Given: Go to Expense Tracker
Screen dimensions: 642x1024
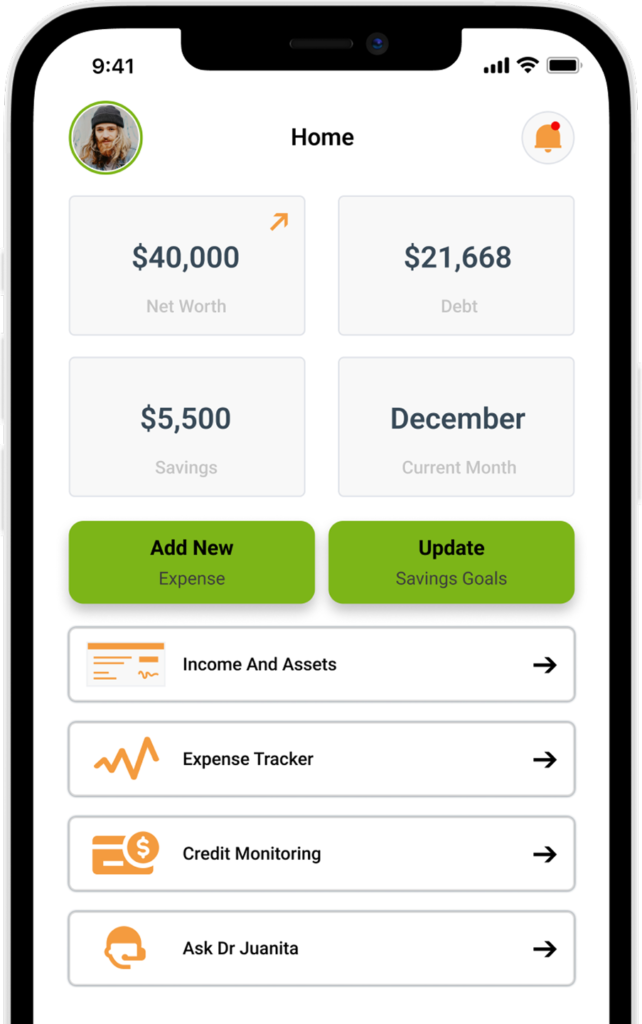Looking at the screenshot, I should [321, 760].
